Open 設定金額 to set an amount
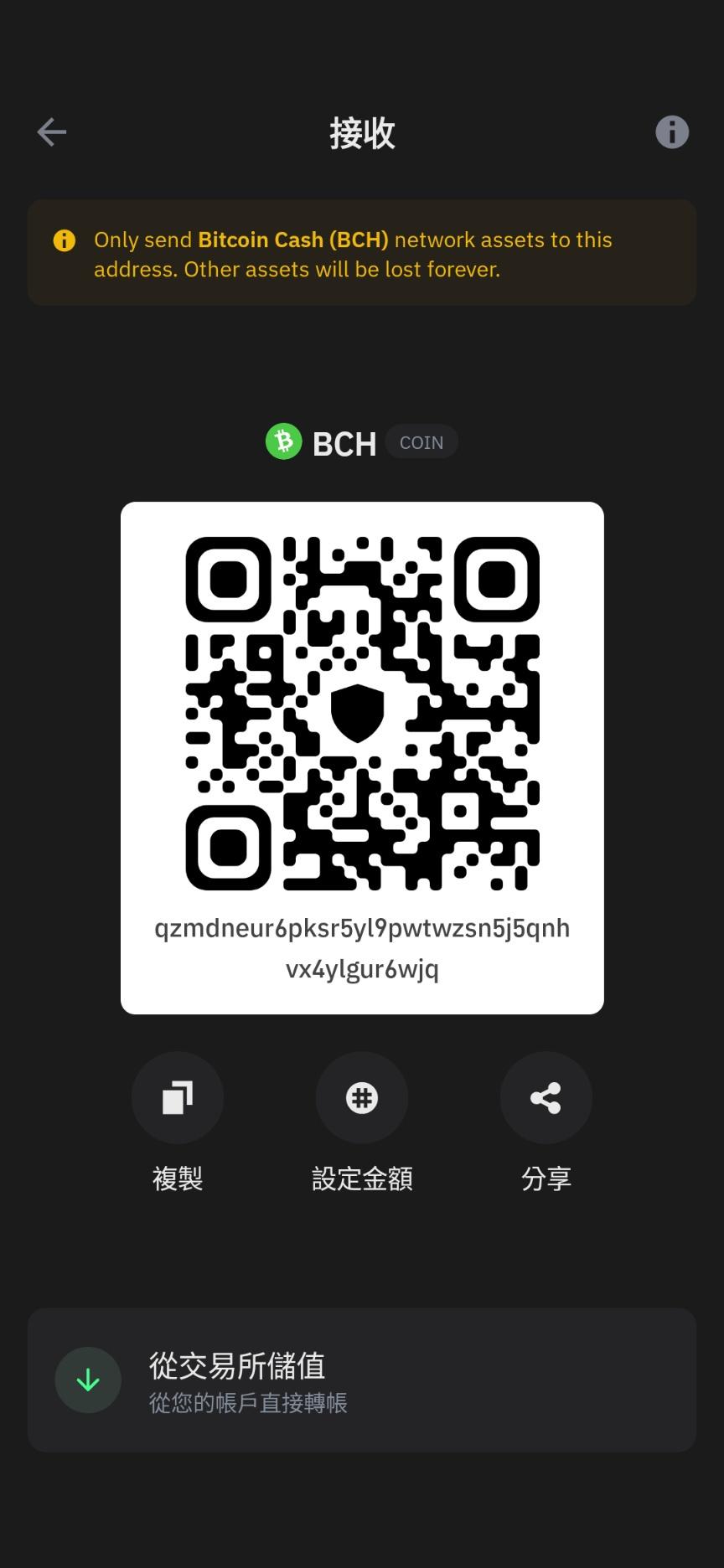The image size is (724, 1568). 362,1097
